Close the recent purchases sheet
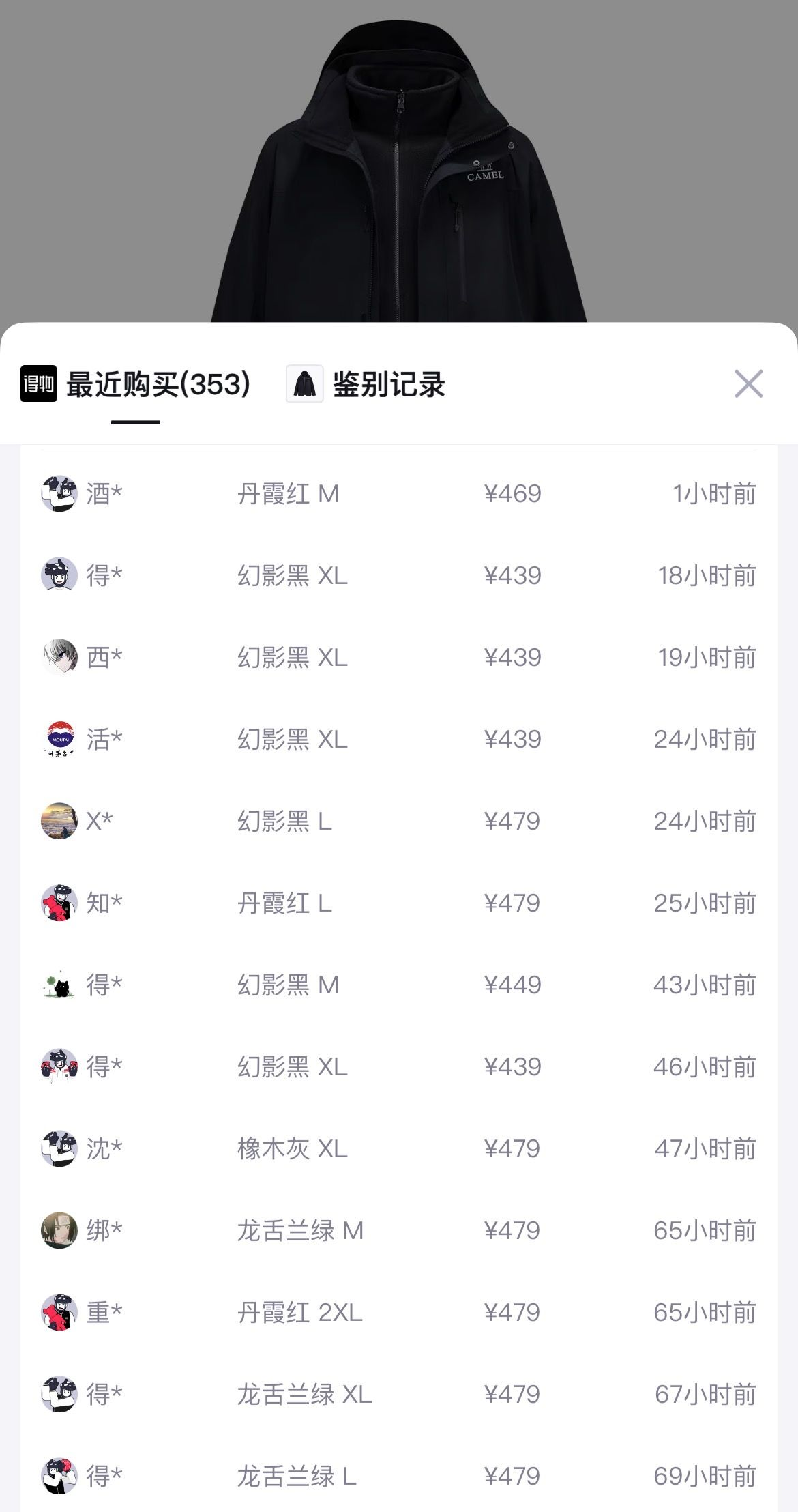Viewport: 798px width, 1512px height. [x=748, y=384]
